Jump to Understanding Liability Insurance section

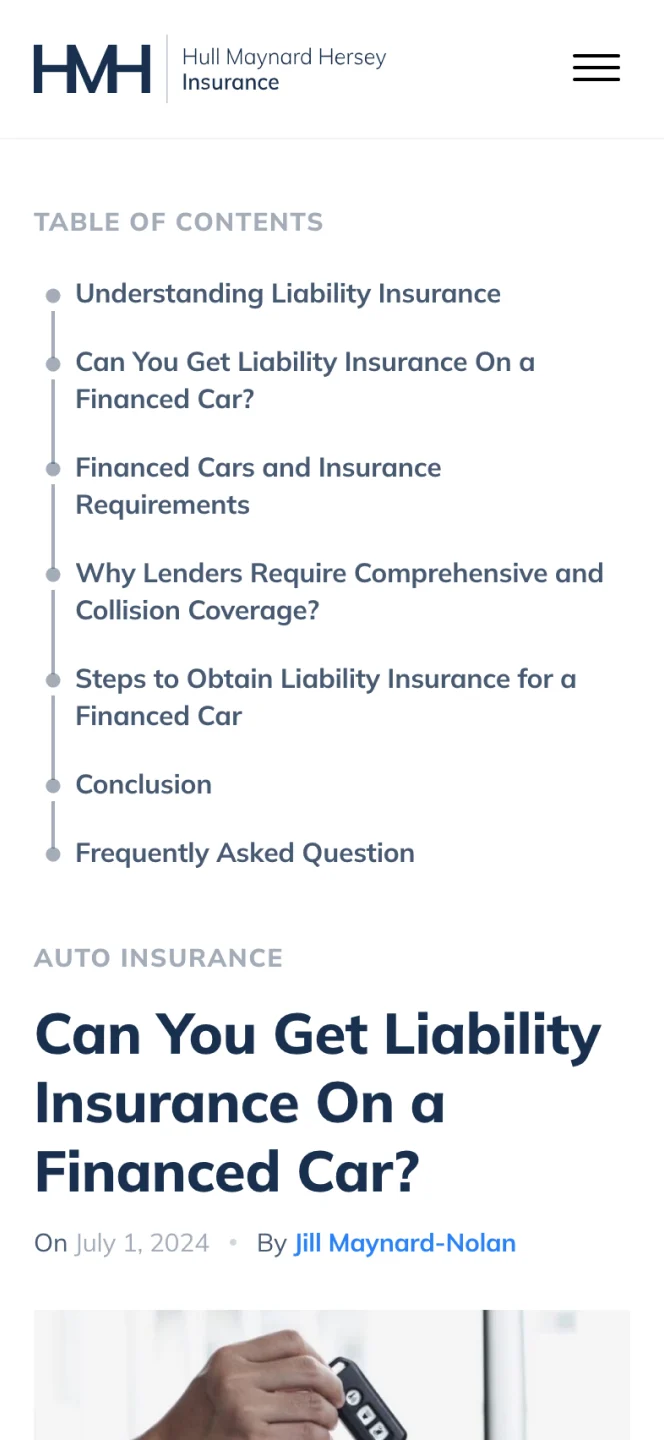pos(288,294)
